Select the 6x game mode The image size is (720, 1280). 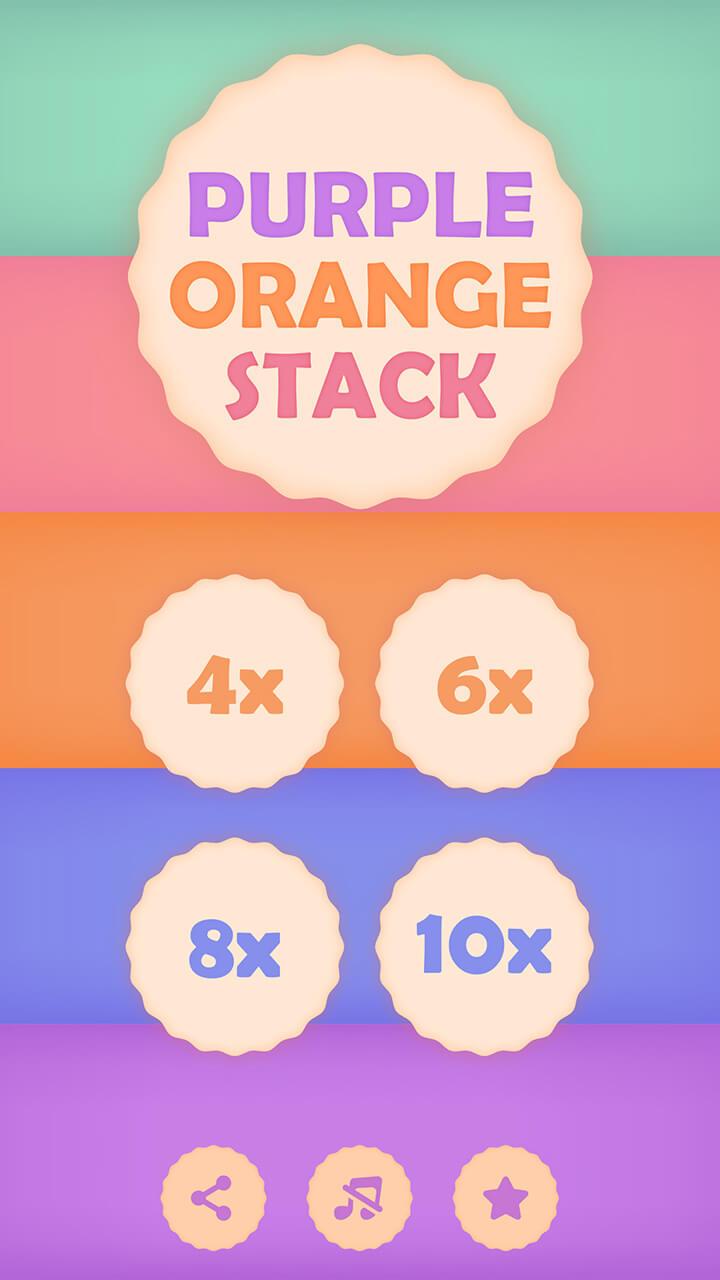484,684
